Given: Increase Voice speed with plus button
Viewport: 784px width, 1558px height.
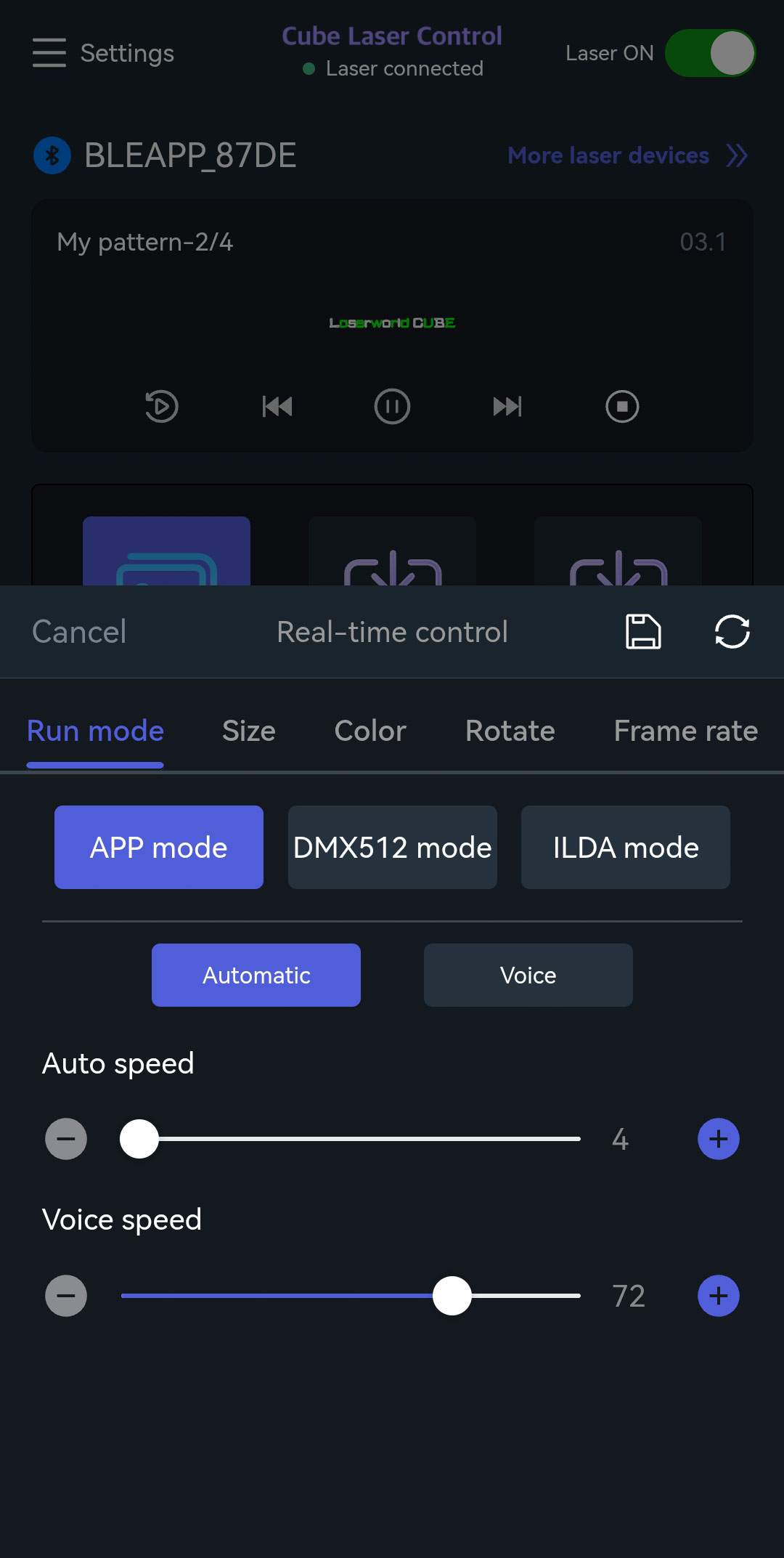Looking at the screenshot, I should click(718, 1296).
